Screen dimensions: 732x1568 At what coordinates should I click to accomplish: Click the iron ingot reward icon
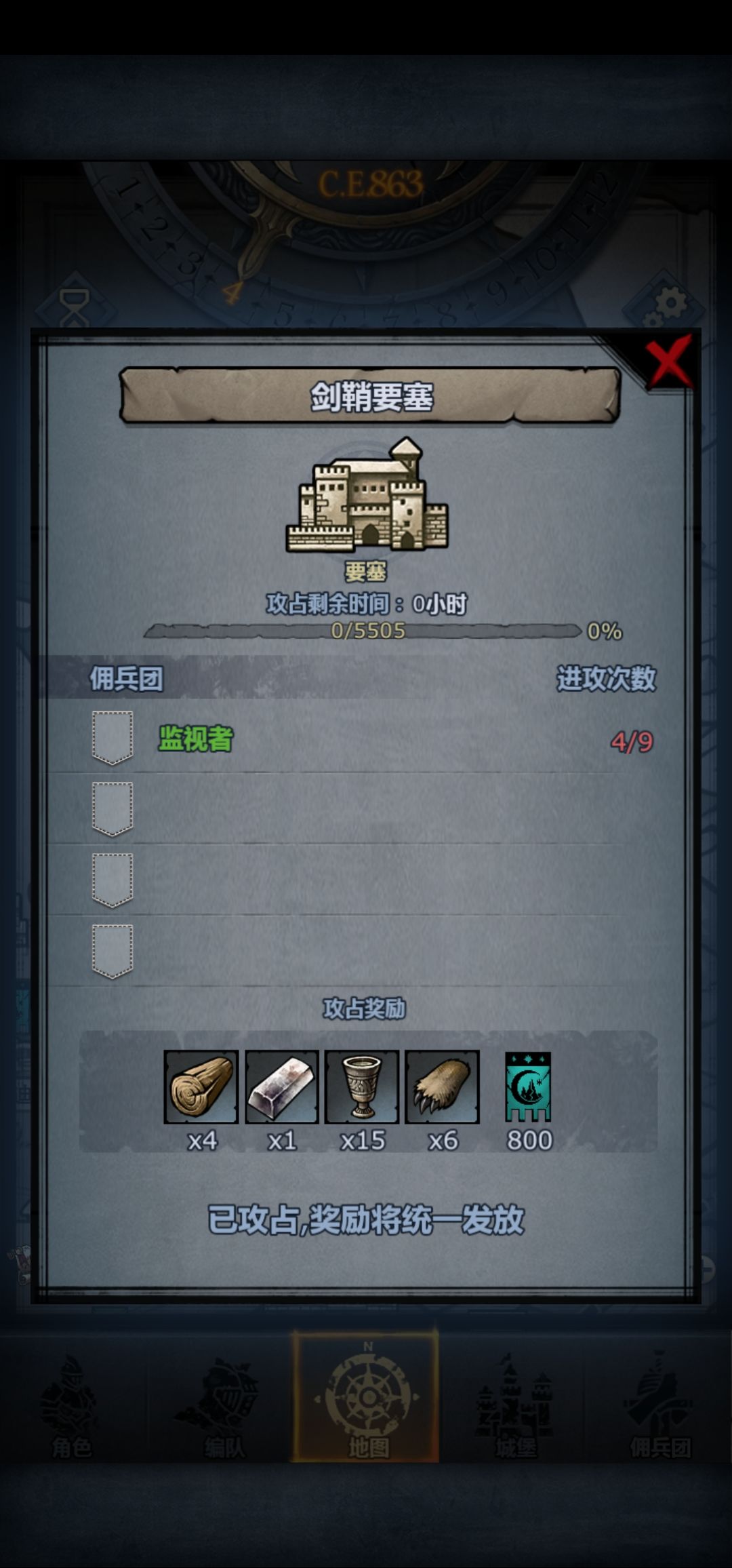tap(280, 1084)
